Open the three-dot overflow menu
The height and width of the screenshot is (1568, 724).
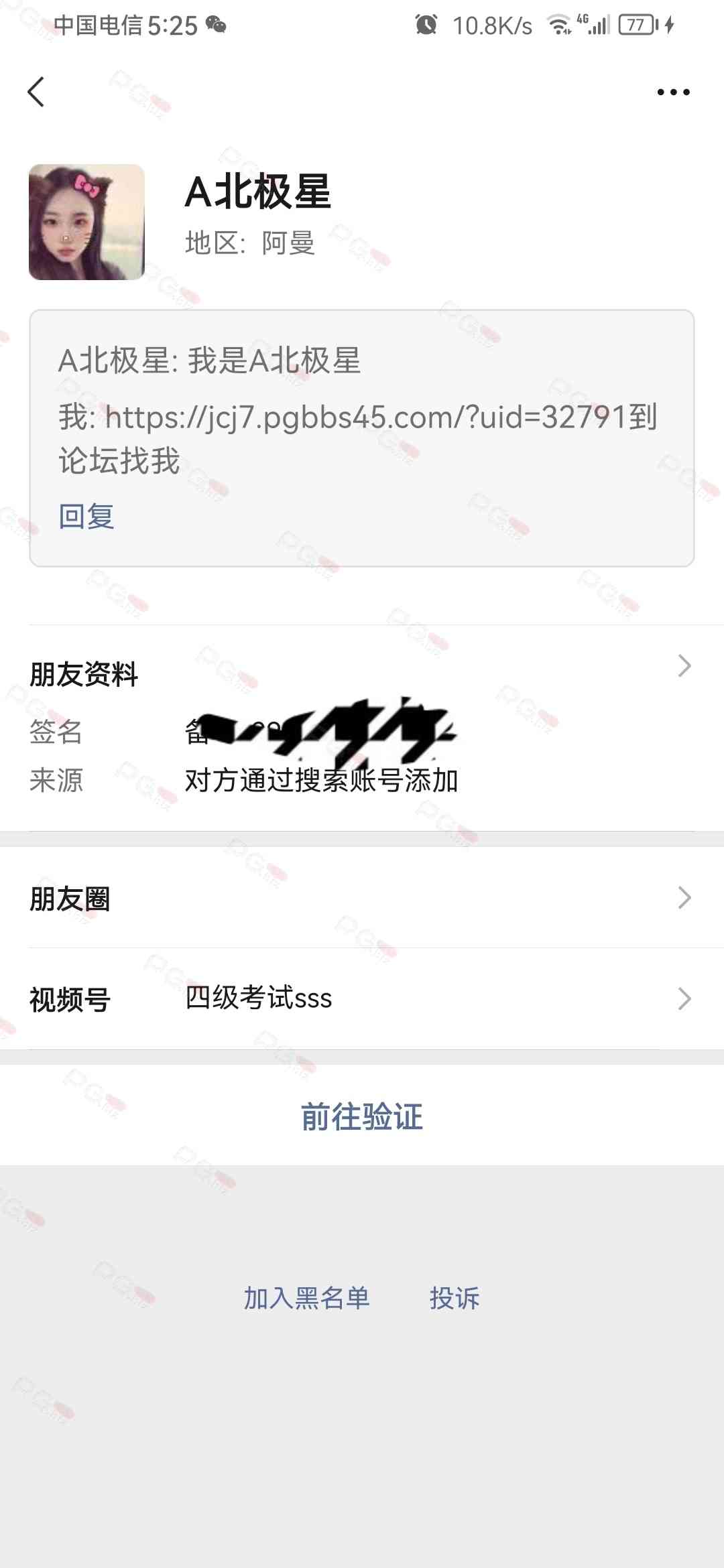coord(673,92)
